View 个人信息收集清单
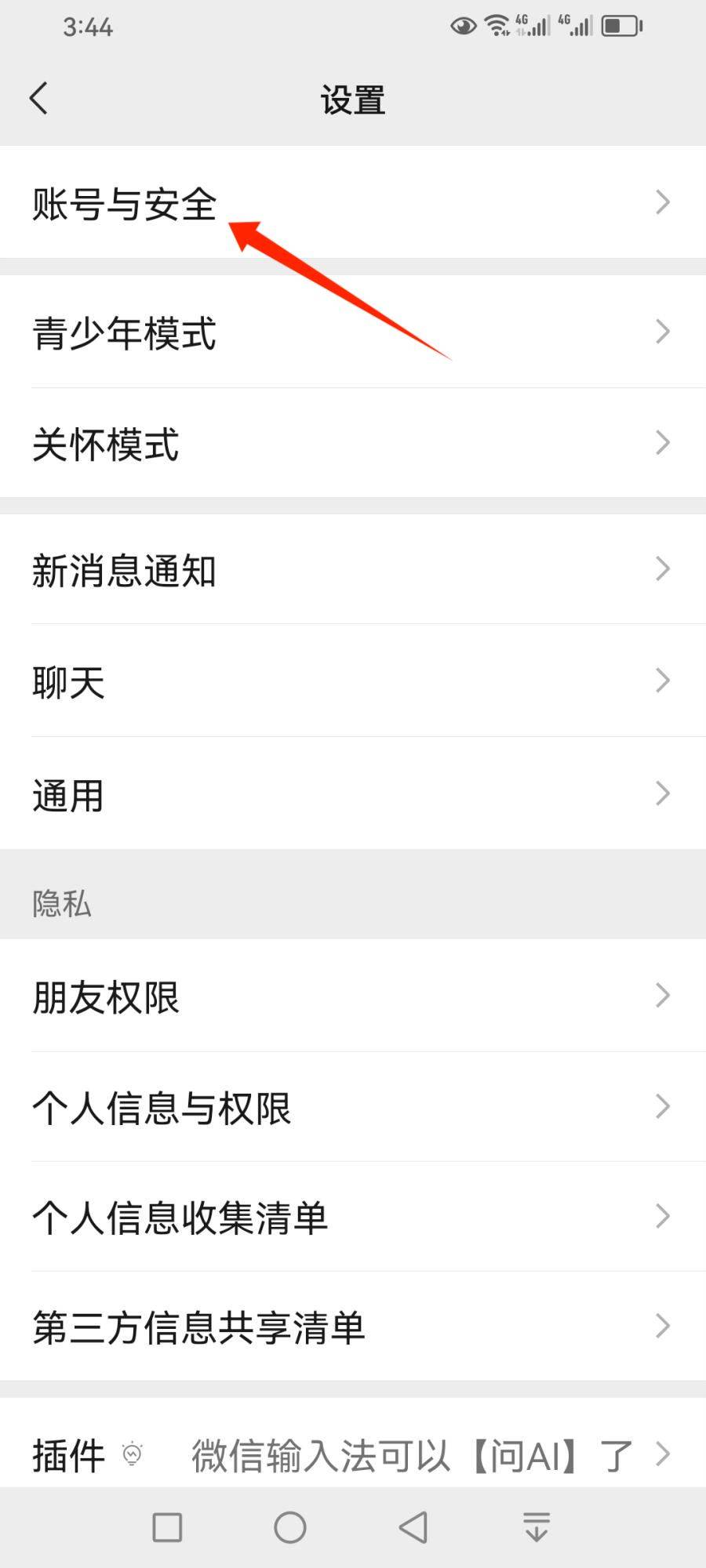The width and height of the screenshot is (706, 1568). click(x=353, y=1218)
